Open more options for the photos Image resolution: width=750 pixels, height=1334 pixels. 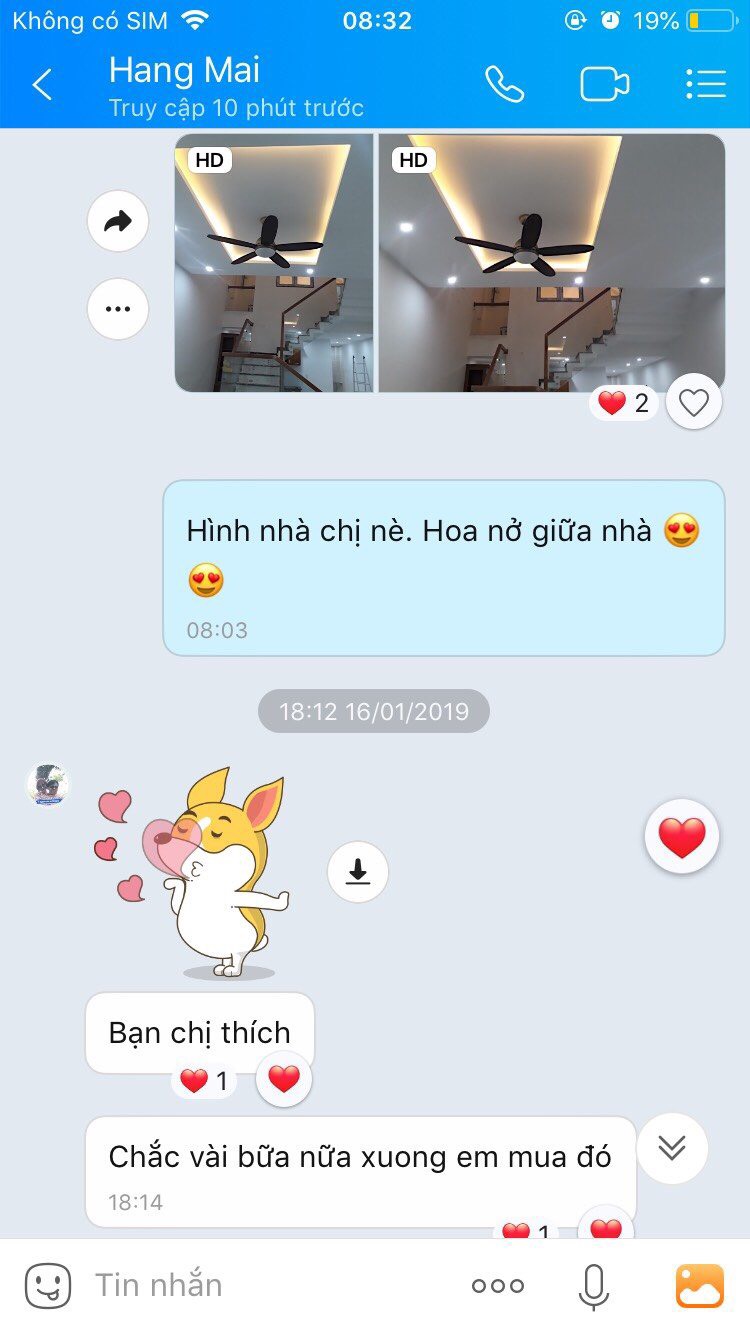point(118,309)
